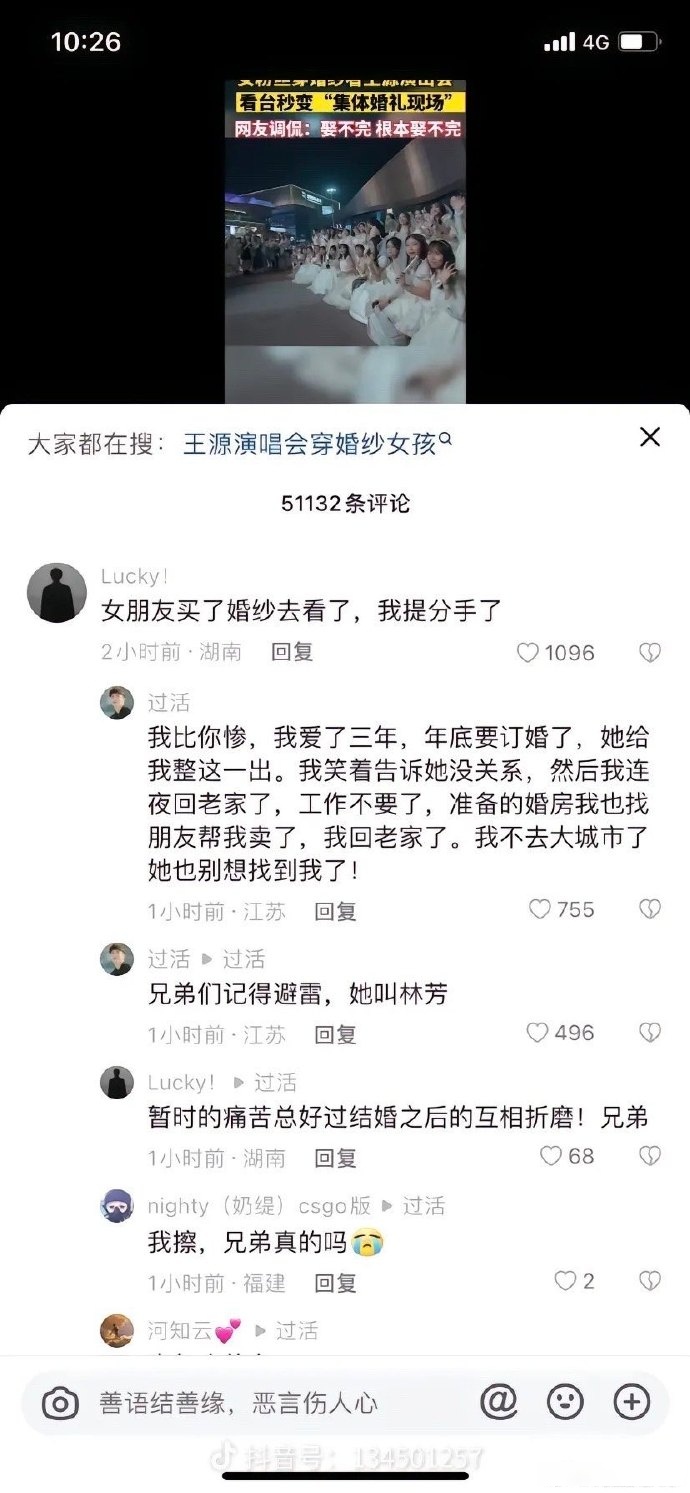
Task: Like nighty's comment with 2 likes
Action: tap(565, 1281)
